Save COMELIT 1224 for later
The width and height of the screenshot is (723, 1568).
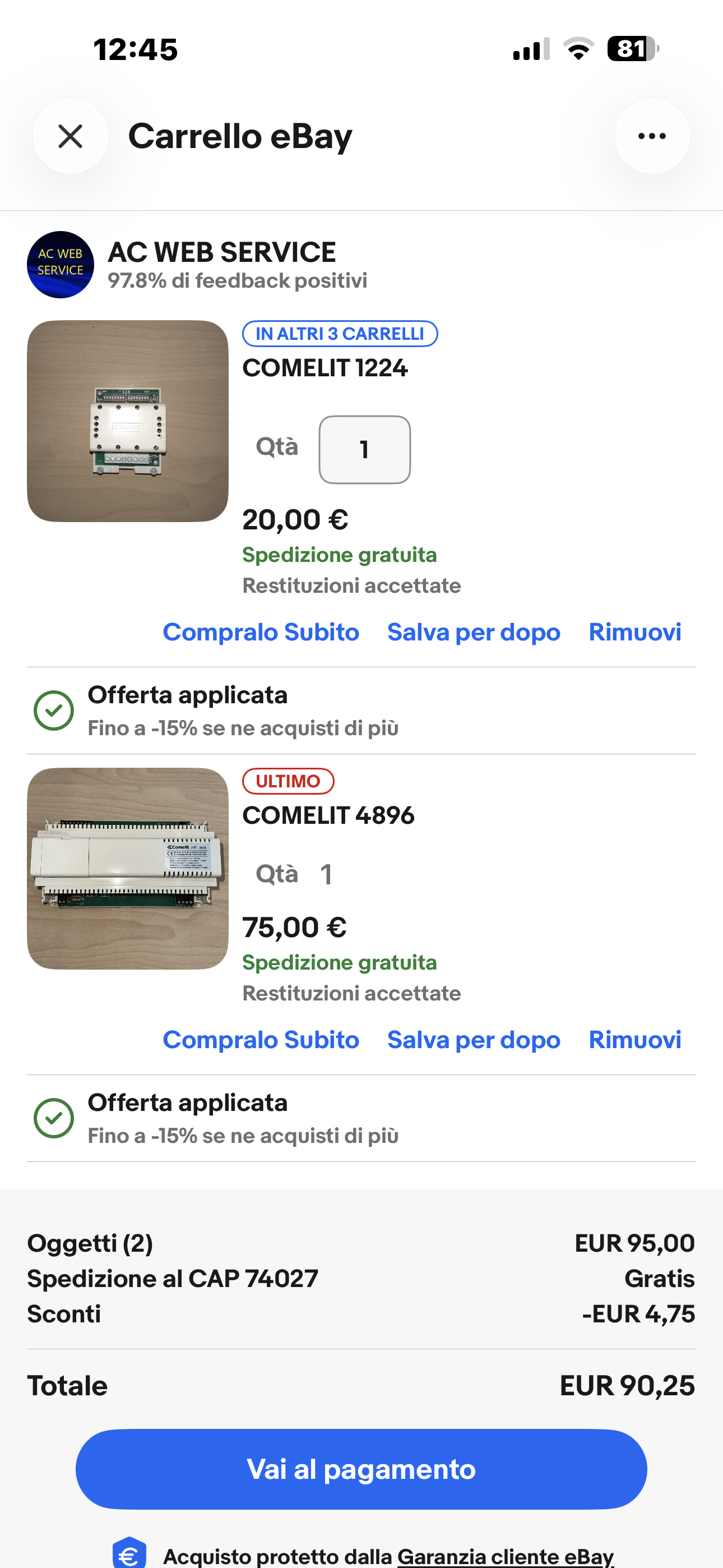[474, 633]
